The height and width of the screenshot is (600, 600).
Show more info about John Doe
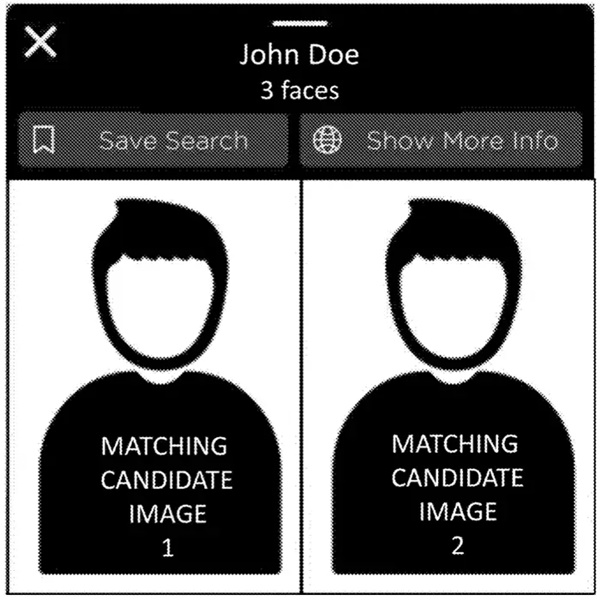(443, 140)
